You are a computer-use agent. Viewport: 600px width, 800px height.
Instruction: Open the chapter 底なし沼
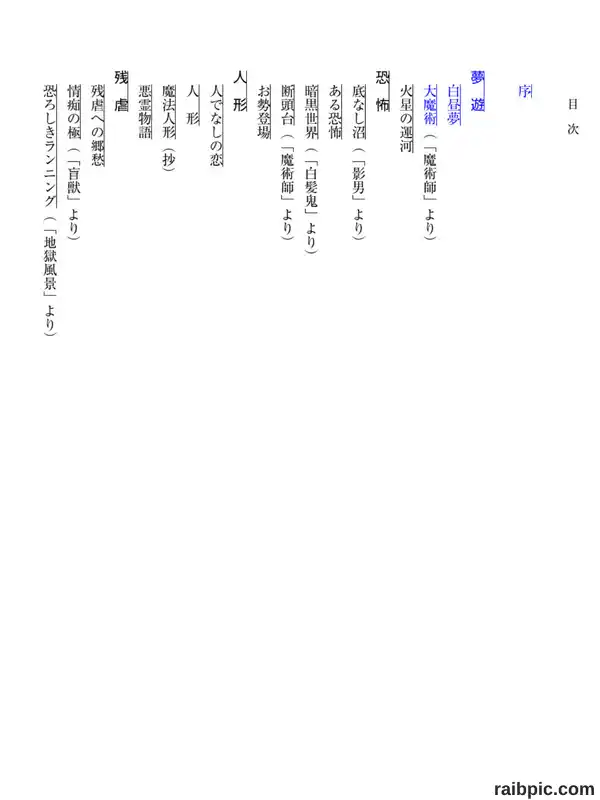pos(359,112)
